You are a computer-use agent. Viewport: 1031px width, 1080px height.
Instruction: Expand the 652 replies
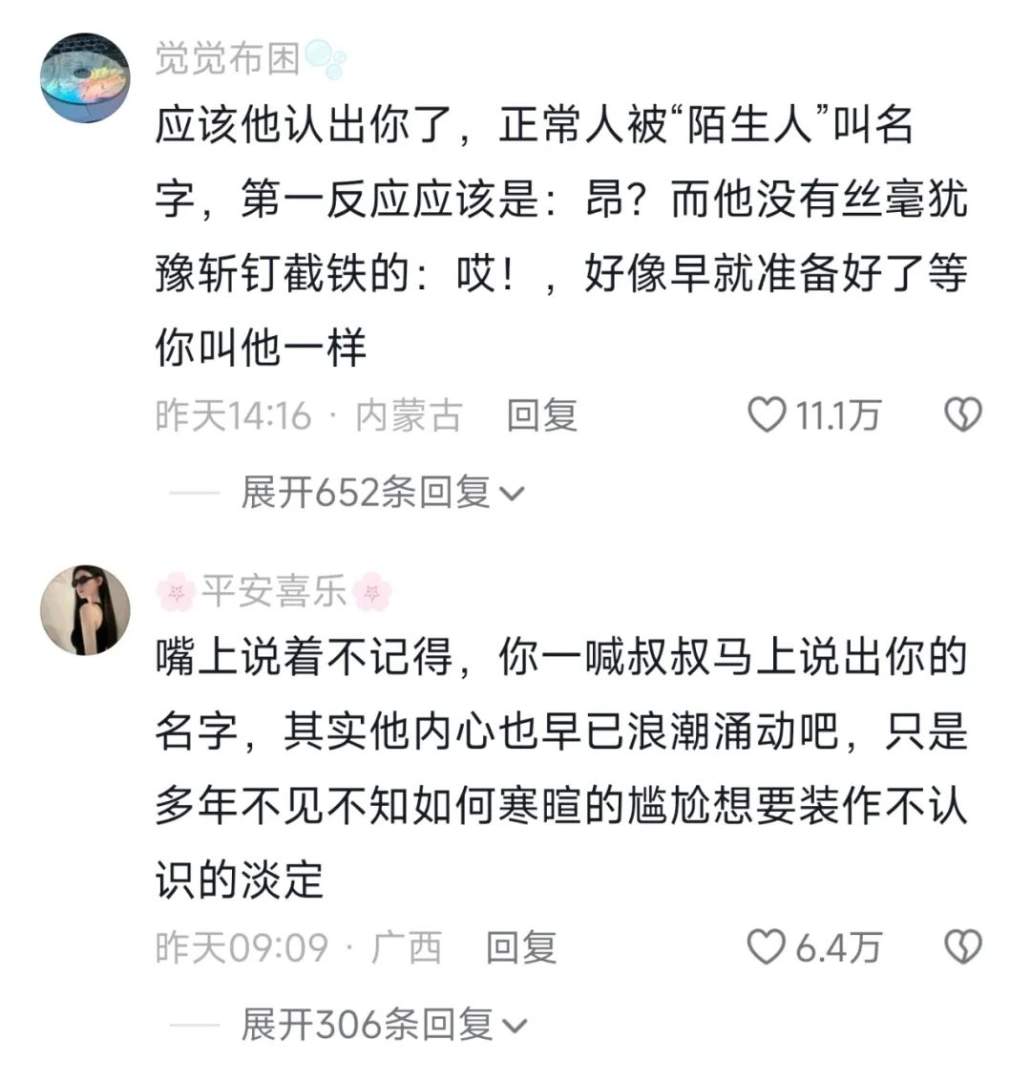click(x=382, y=492)
